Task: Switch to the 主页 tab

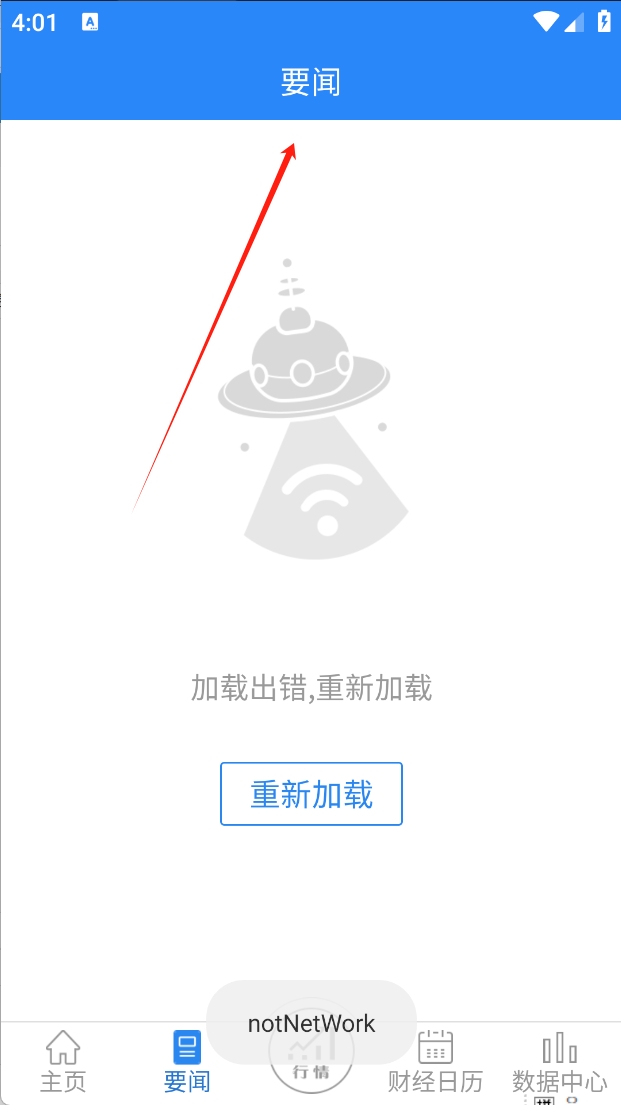Action: tap(63, 1061)
